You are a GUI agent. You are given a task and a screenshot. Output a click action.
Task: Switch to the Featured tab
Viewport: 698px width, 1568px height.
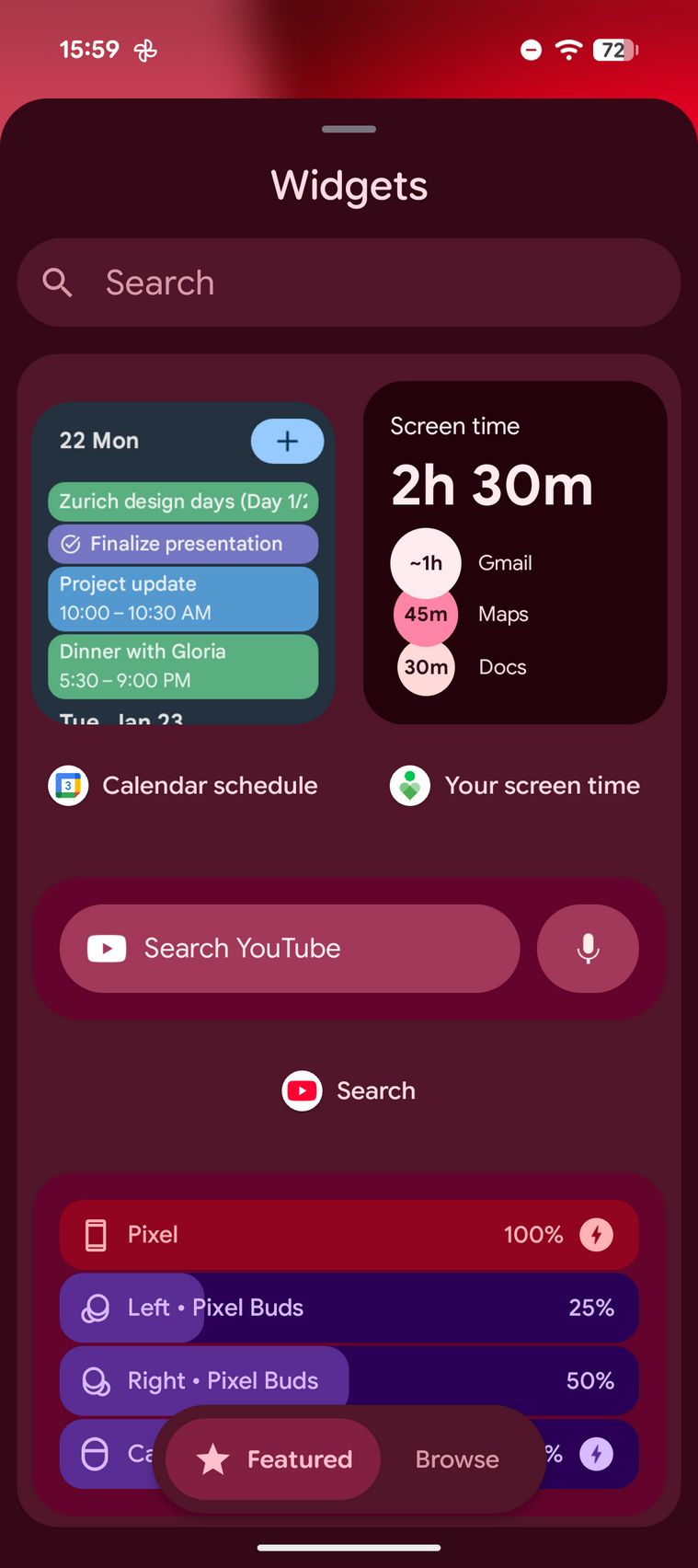(275, 1458)
